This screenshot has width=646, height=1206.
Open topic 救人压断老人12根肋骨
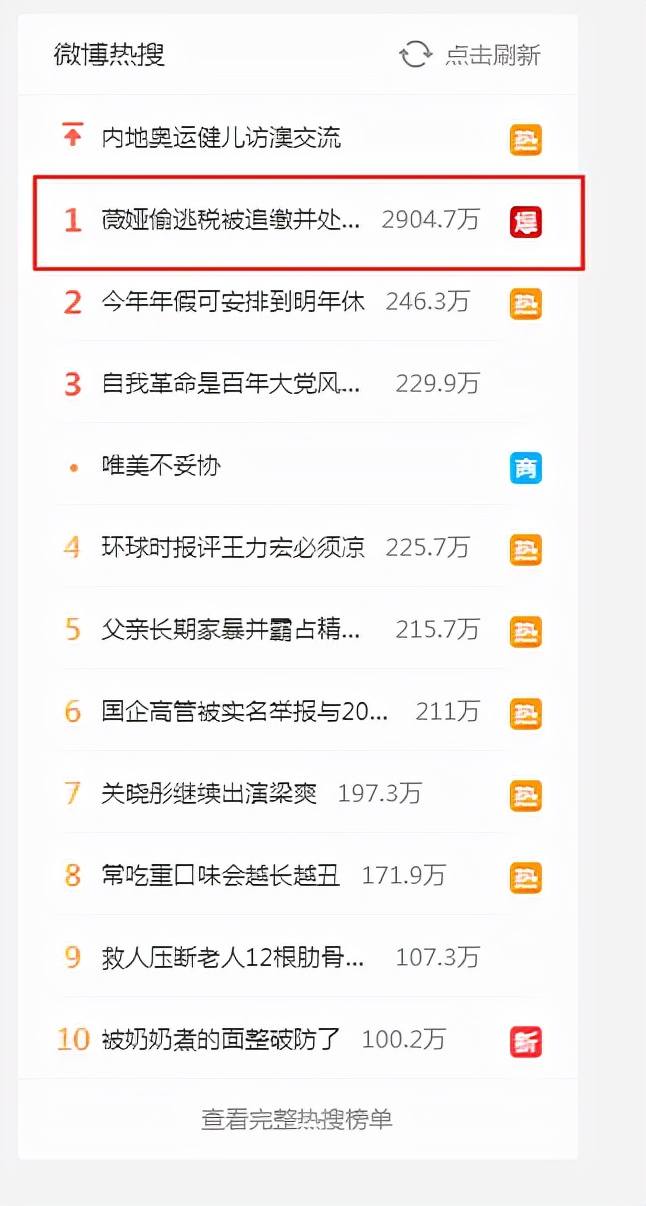(232, 957)
